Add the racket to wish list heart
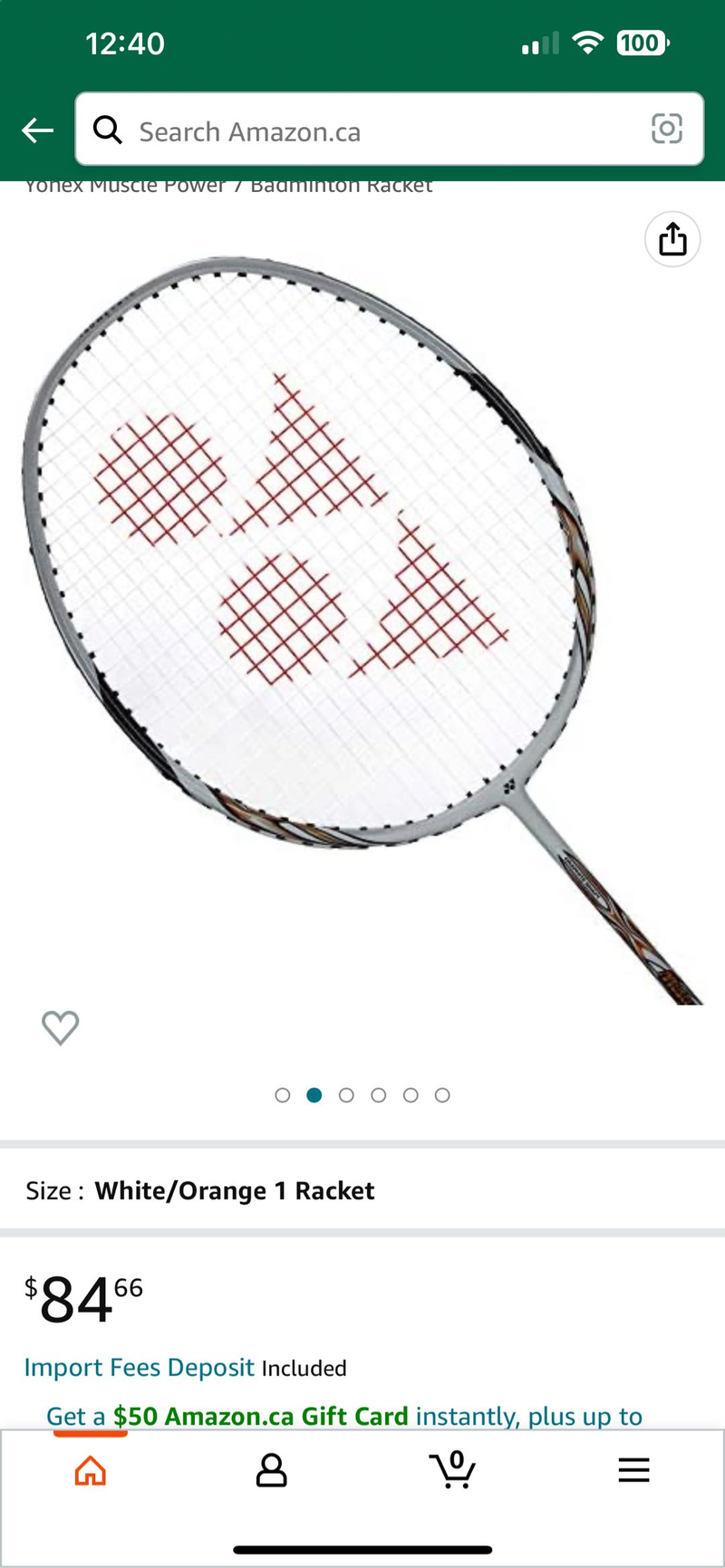Screen dimensions: 725x1568 click(x=61, y=1027)
